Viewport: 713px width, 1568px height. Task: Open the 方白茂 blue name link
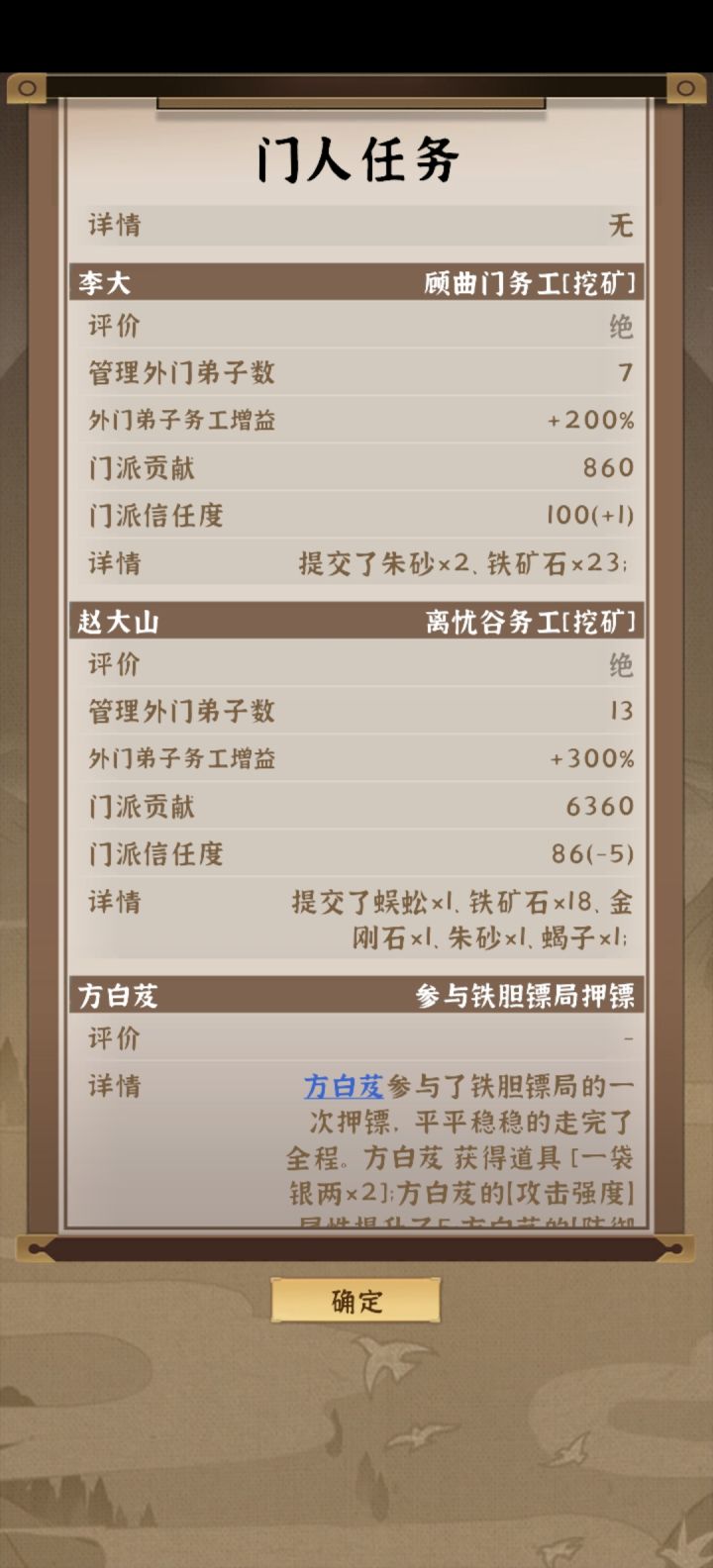tap(345, 1088)
